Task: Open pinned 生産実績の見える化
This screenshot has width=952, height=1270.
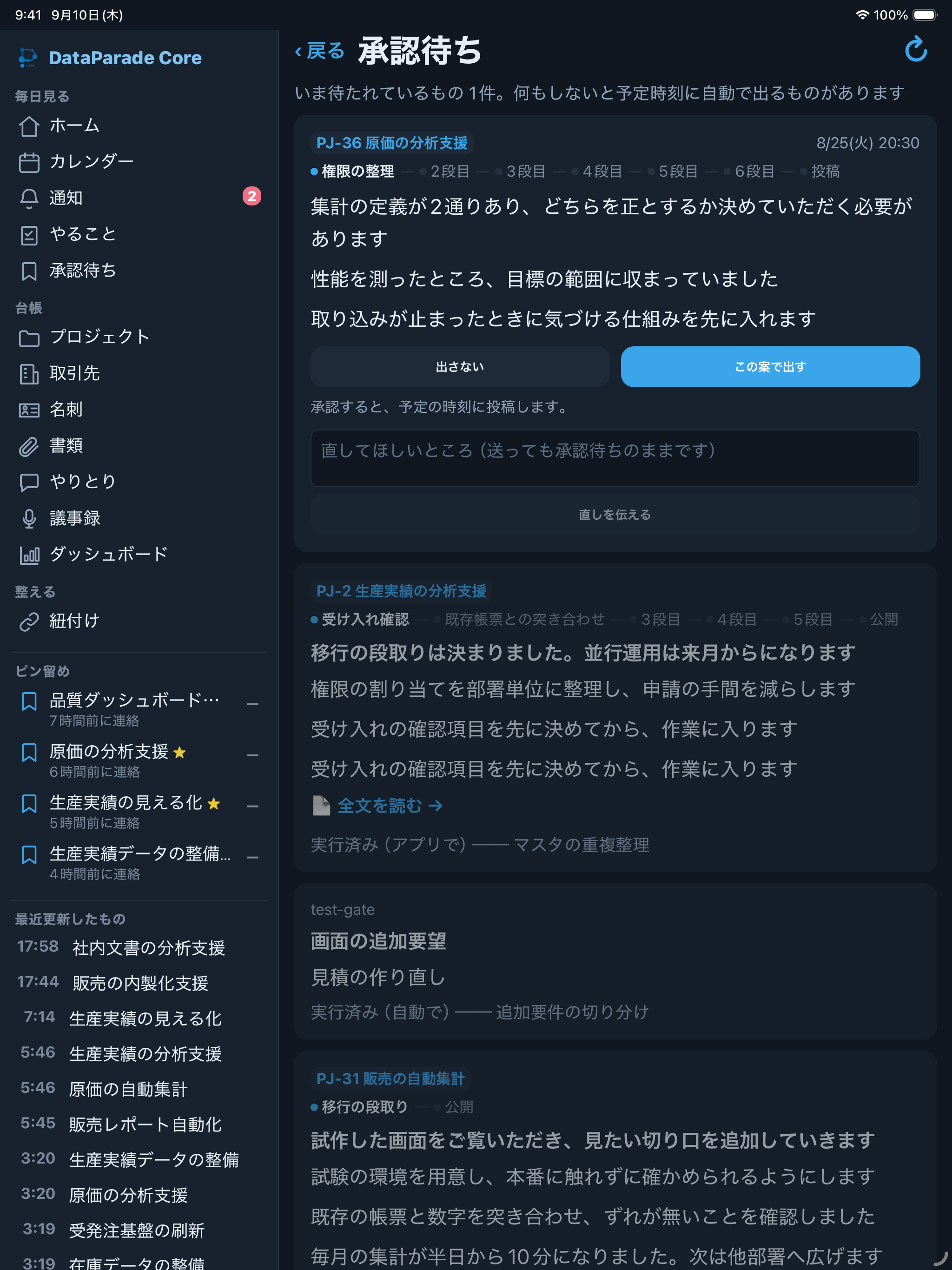Action: tap(126, 811)
